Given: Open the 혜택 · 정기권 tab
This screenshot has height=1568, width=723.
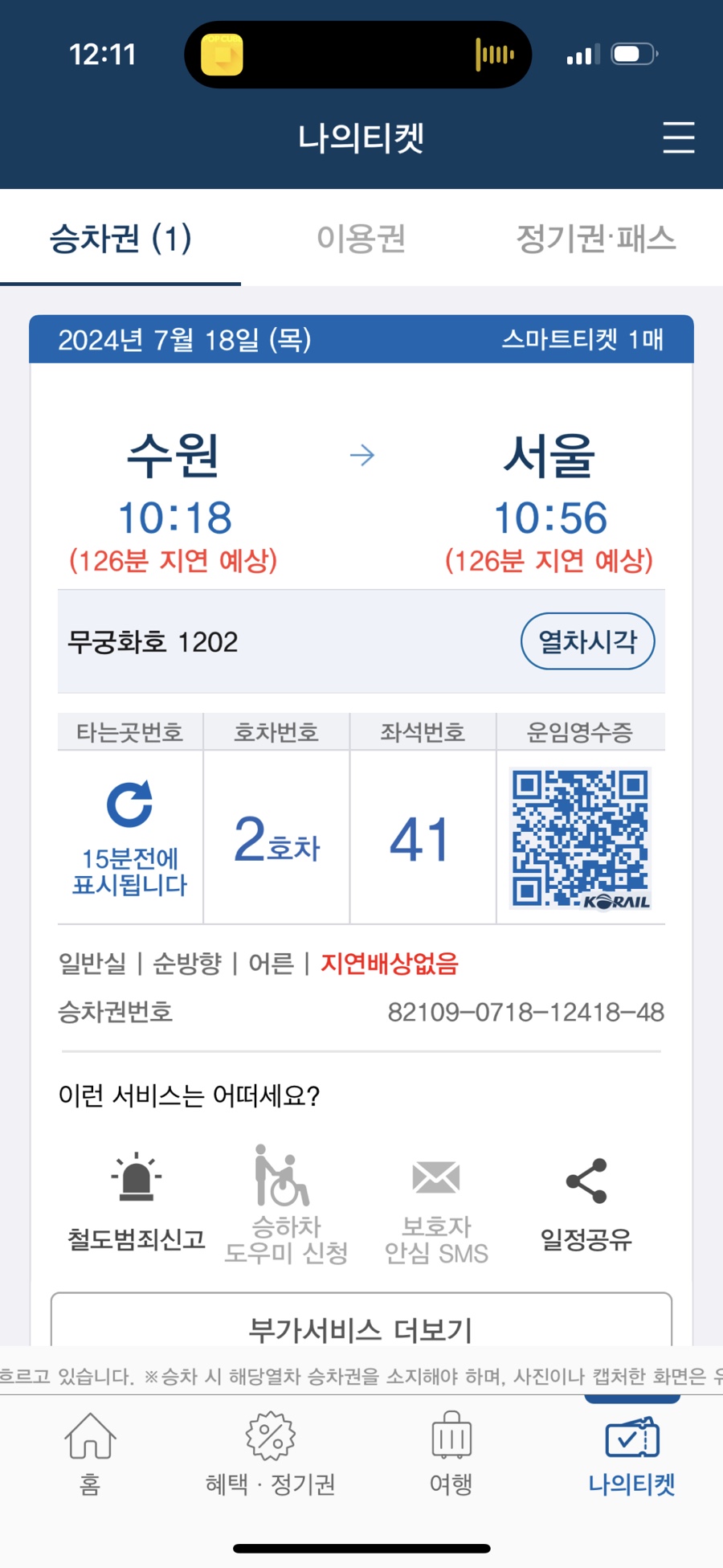Looking at the screenshot, I should click(270, 1453).
